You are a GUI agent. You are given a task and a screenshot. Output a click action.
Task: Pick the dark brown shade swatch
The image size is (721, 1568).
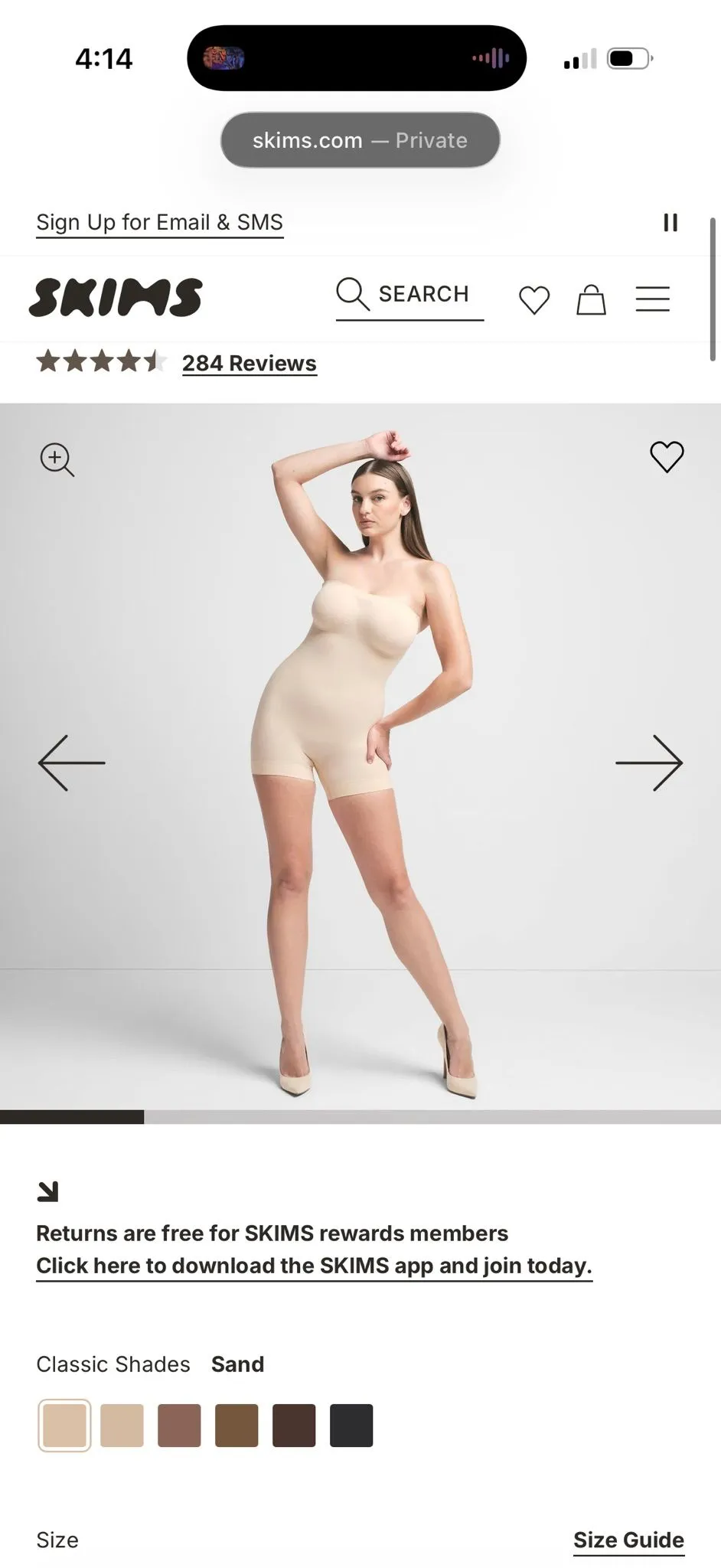point(294,1426)
